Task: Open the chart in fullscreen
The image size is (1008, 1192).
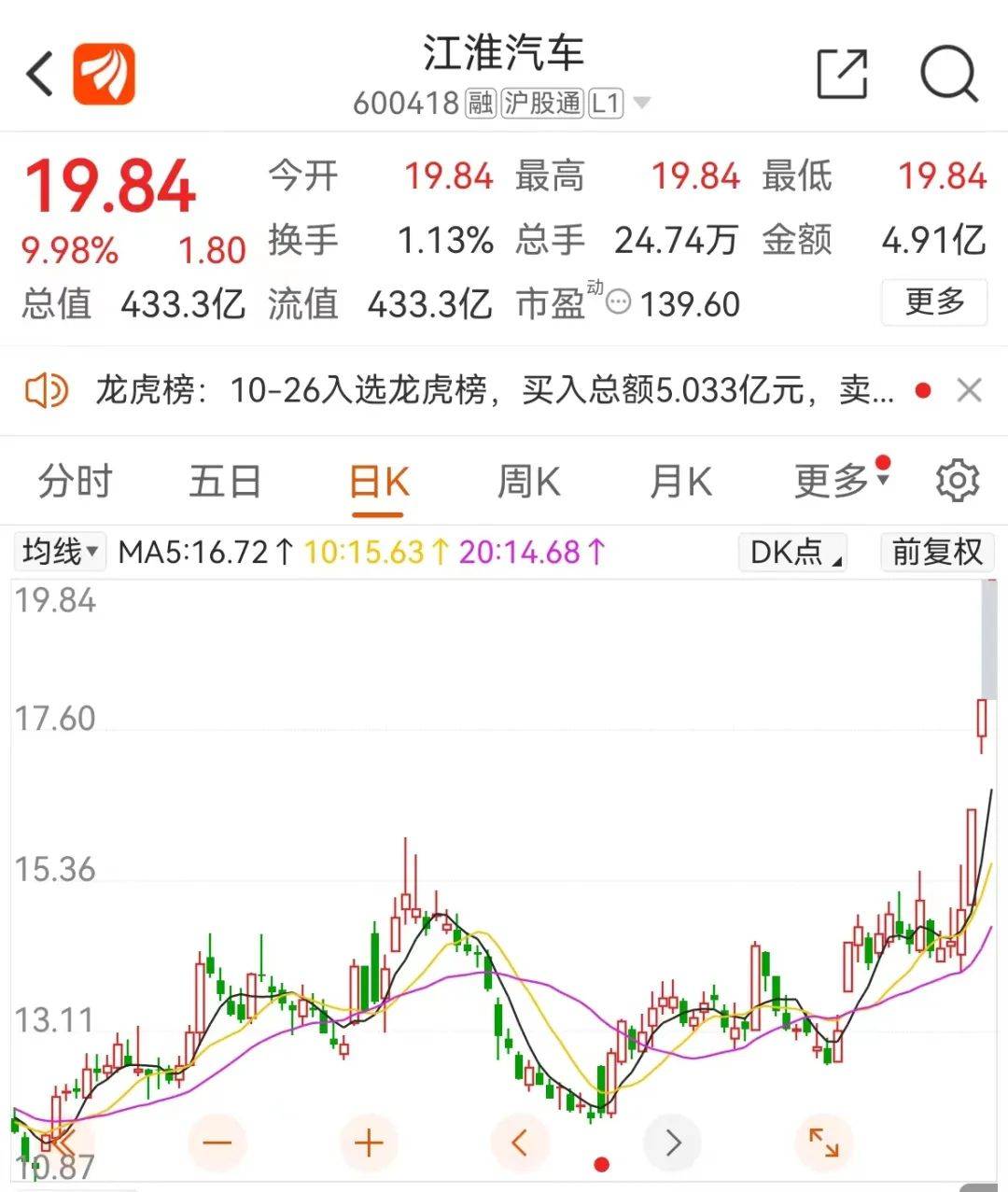Action: click(x=823, y=1143)
